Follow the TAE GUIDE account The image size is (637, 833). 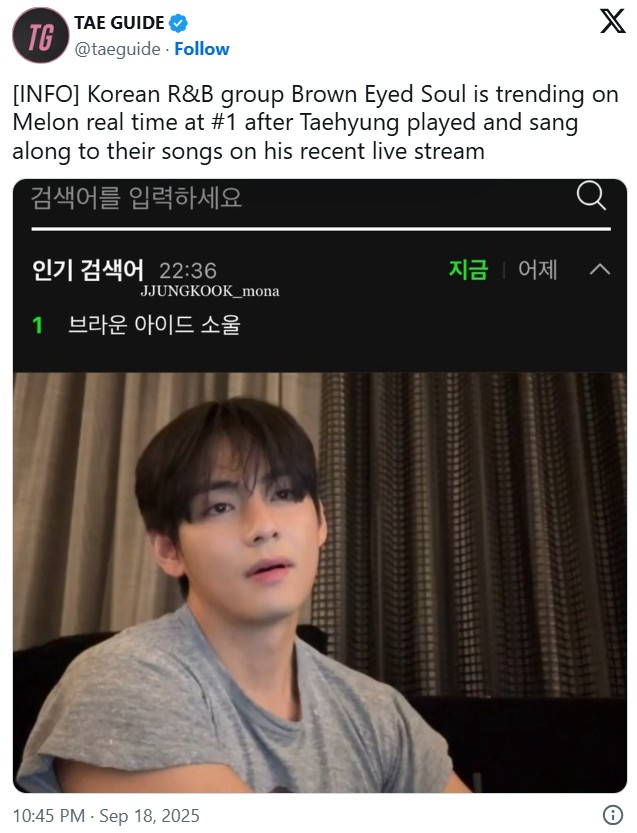[202, 49]
